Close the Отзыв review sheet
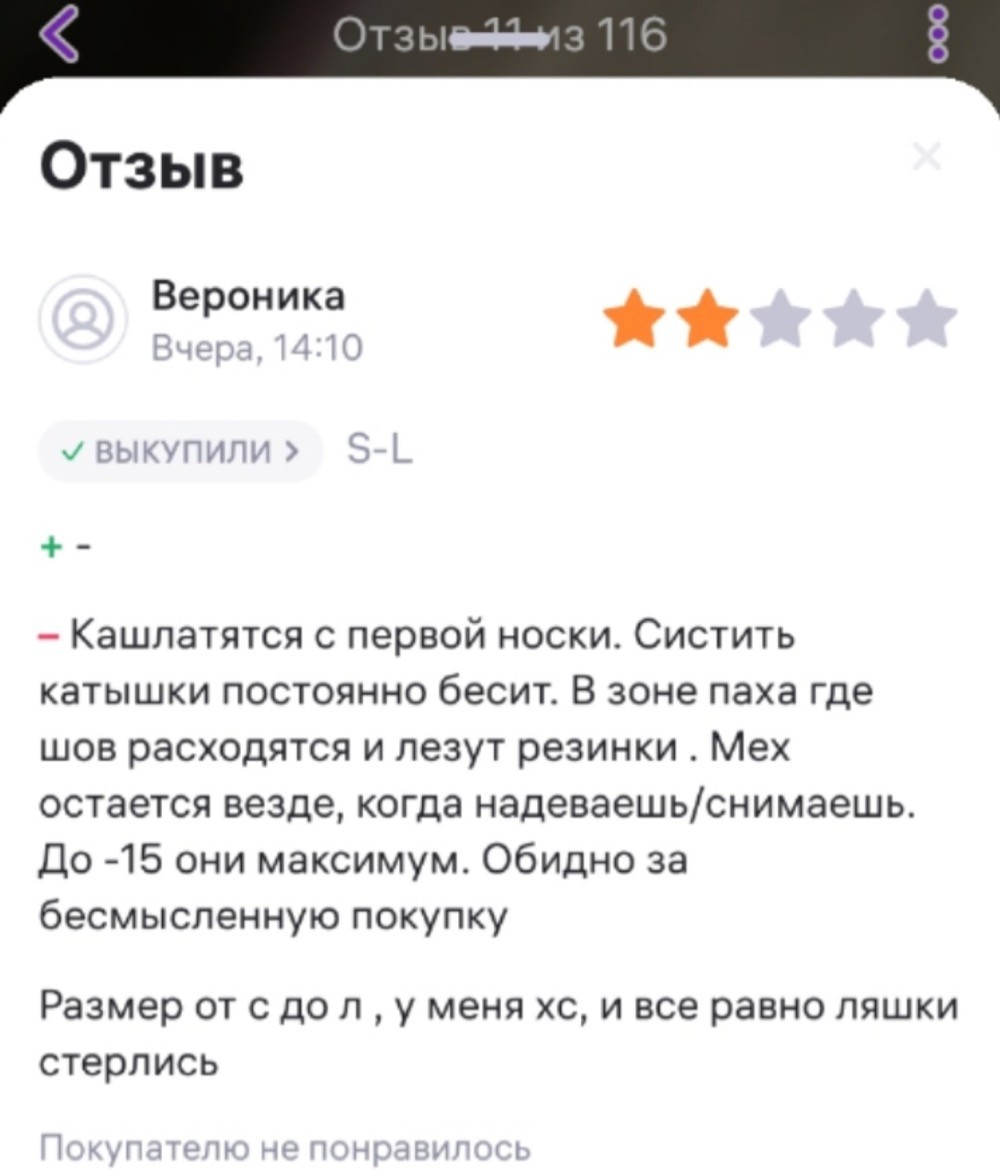Screen dimensions: 1000x1170 click(927, 157)
